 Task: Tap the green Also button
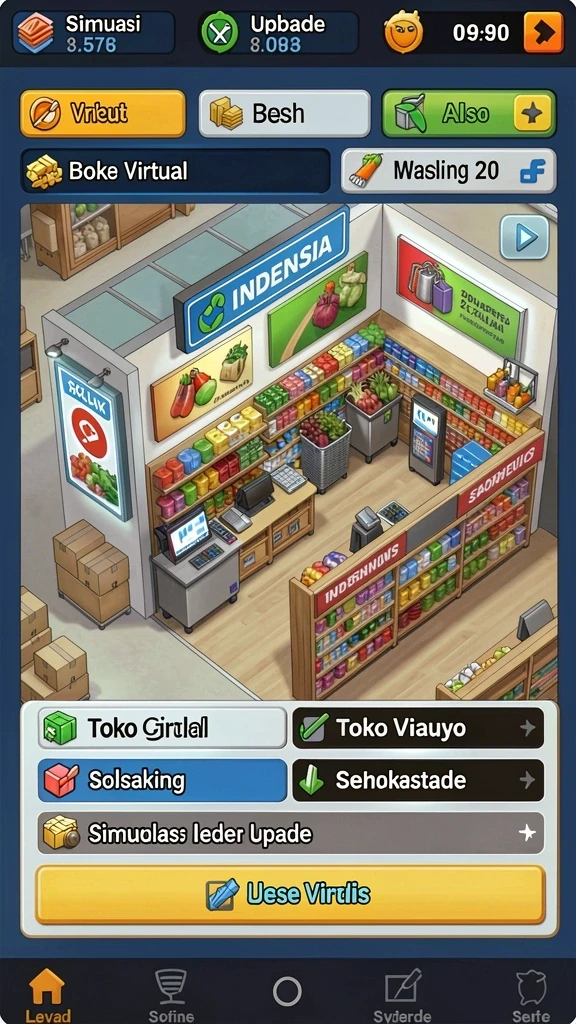469,114
